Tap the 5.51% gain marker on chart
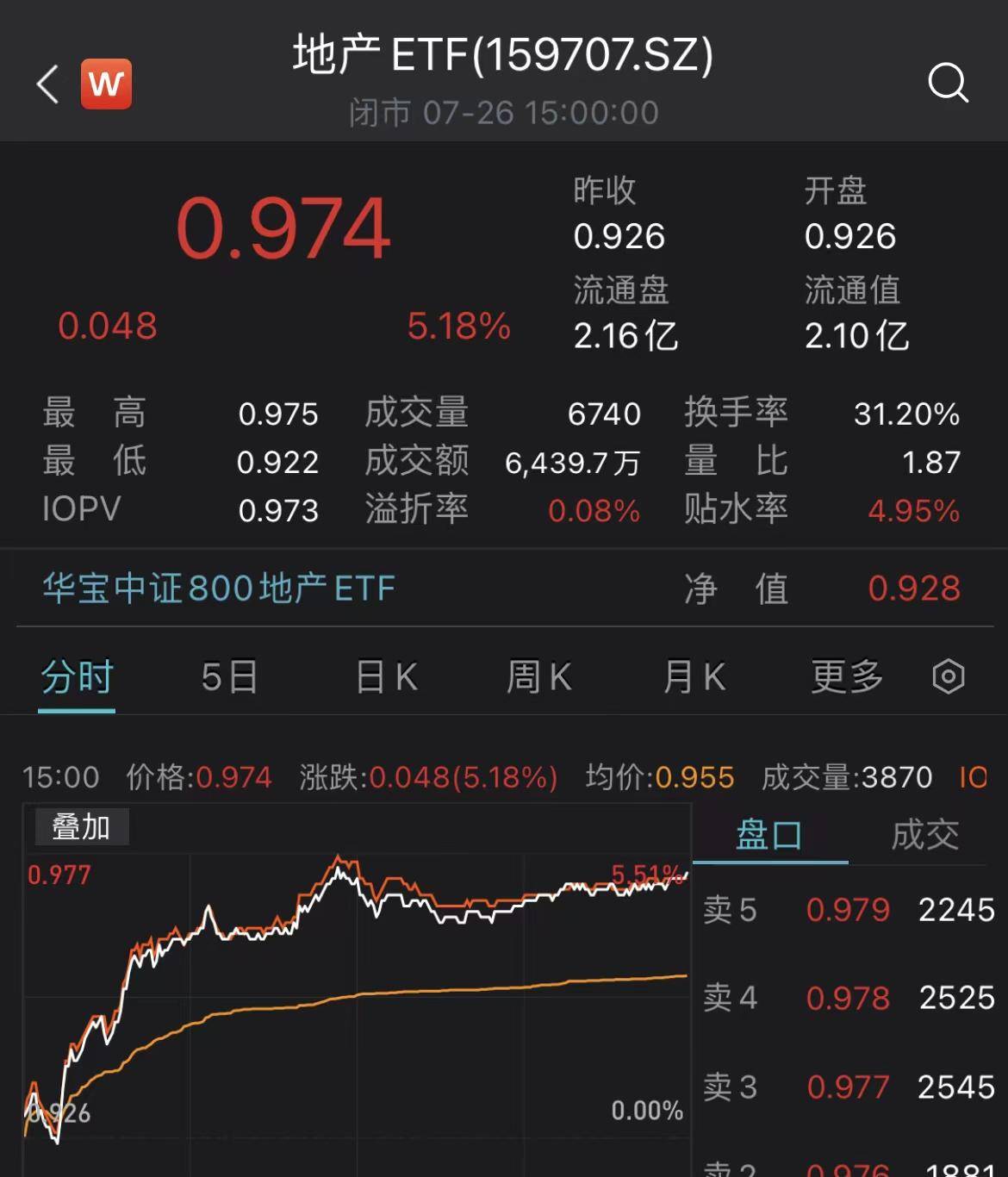1008x1177 pixels. pos(646,871)
